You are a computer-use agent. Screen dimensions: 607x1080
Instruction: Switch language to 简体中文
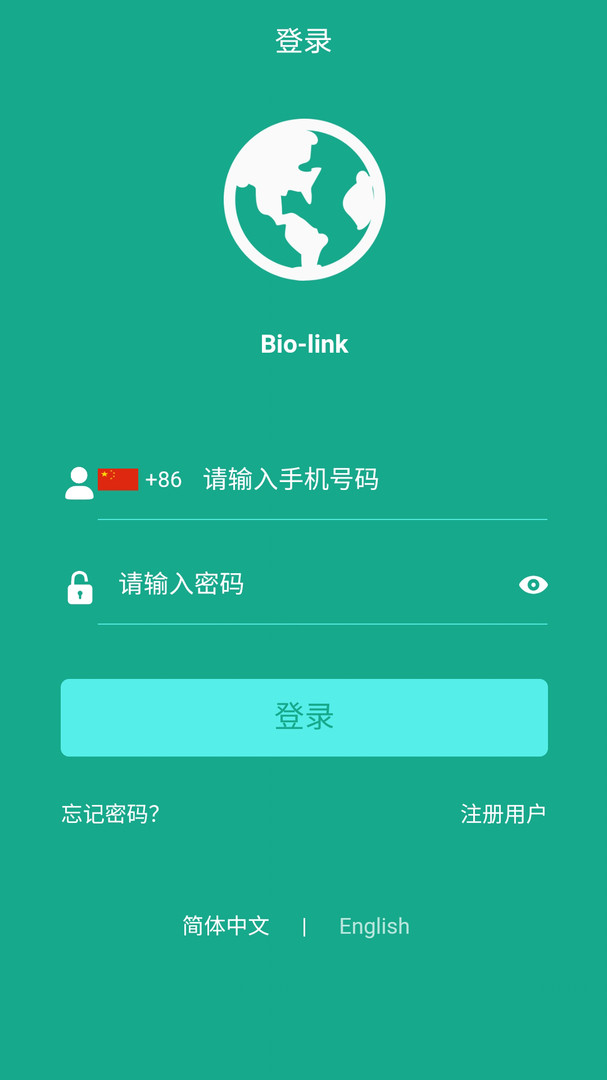[x=225, y=925]
